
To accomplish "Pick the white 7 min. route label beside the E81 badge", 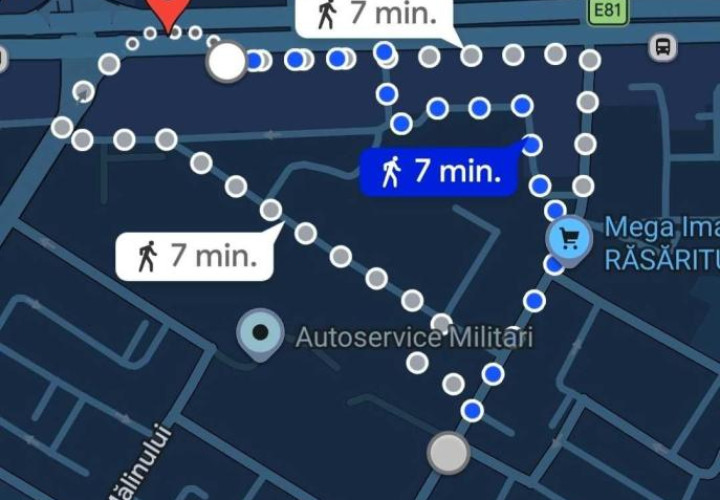I will click(x=374, y=16).
